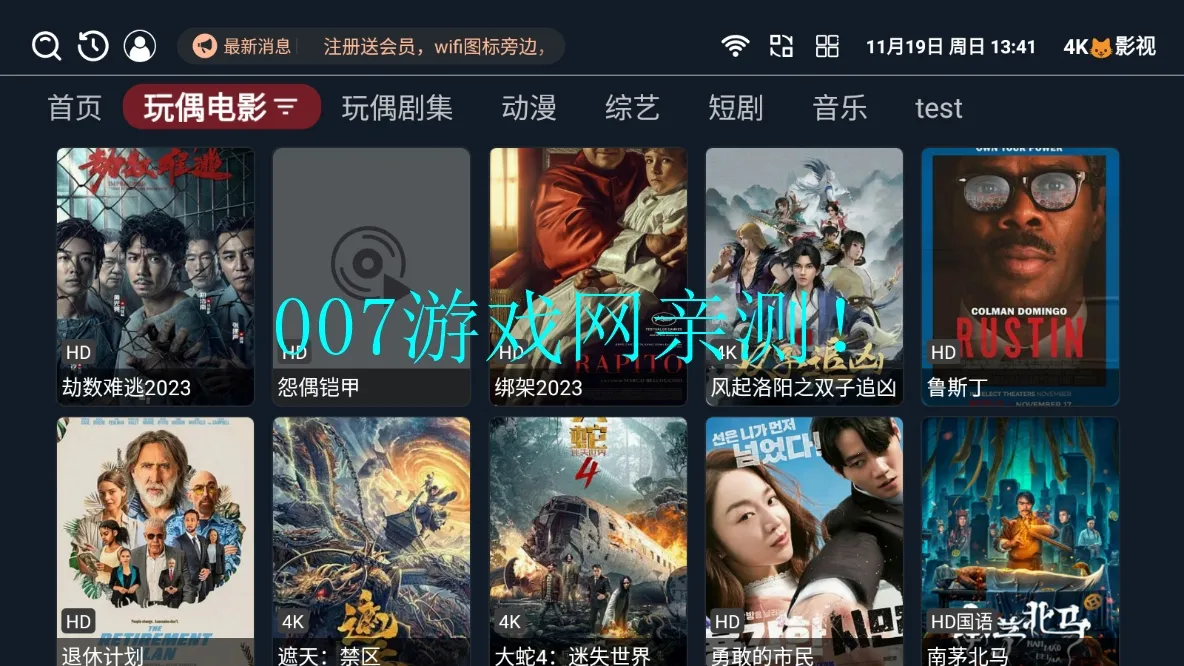Switch to the 玩偶剧集 tab
This screenshot has width=1184, height=666.
(397, 108)
